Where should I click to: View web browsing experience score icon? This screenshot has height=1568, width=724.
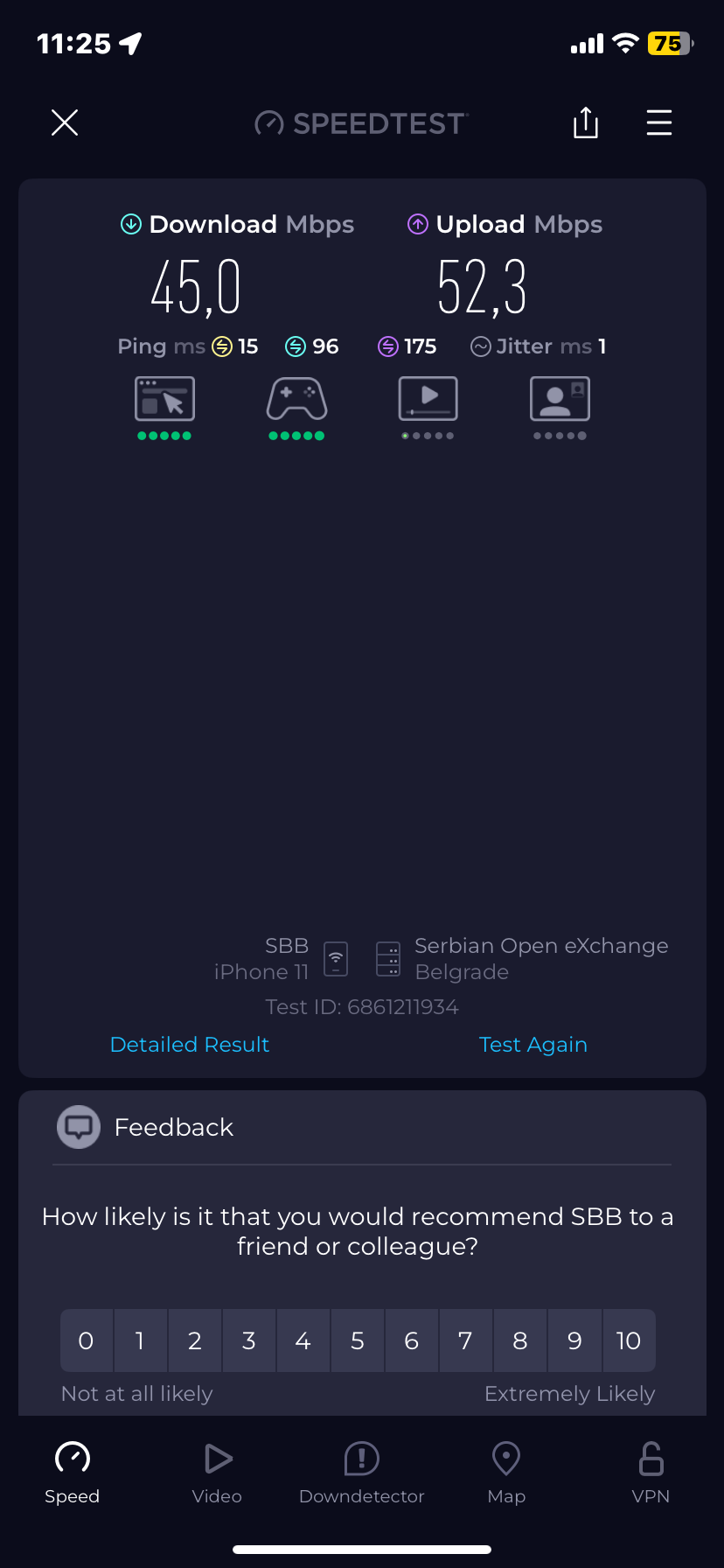164,400
